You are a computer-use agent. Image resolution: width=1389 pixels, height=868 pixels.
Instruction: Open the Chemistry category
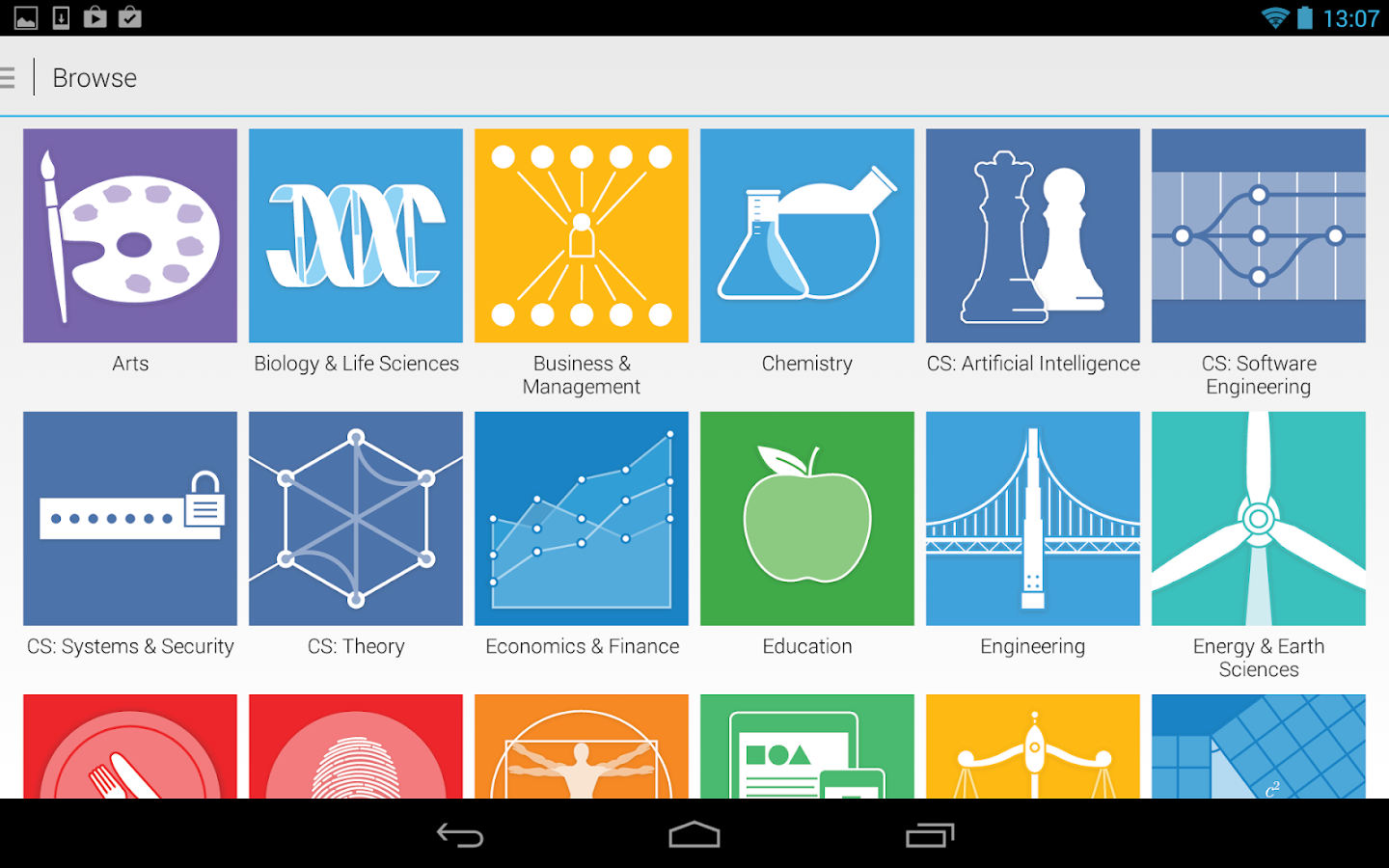coord(807,236)
